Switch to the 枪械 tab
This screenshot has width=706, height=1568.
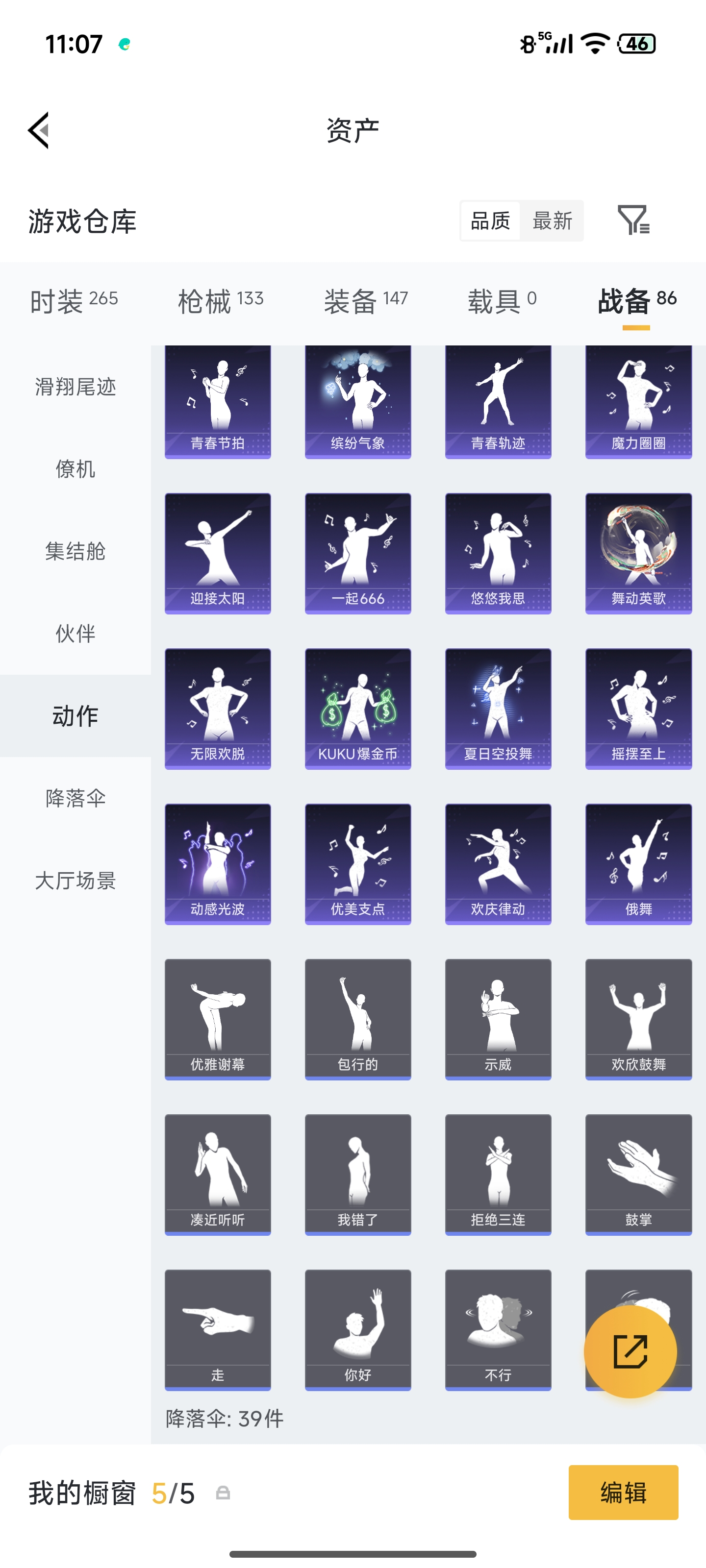click(220, 301)
